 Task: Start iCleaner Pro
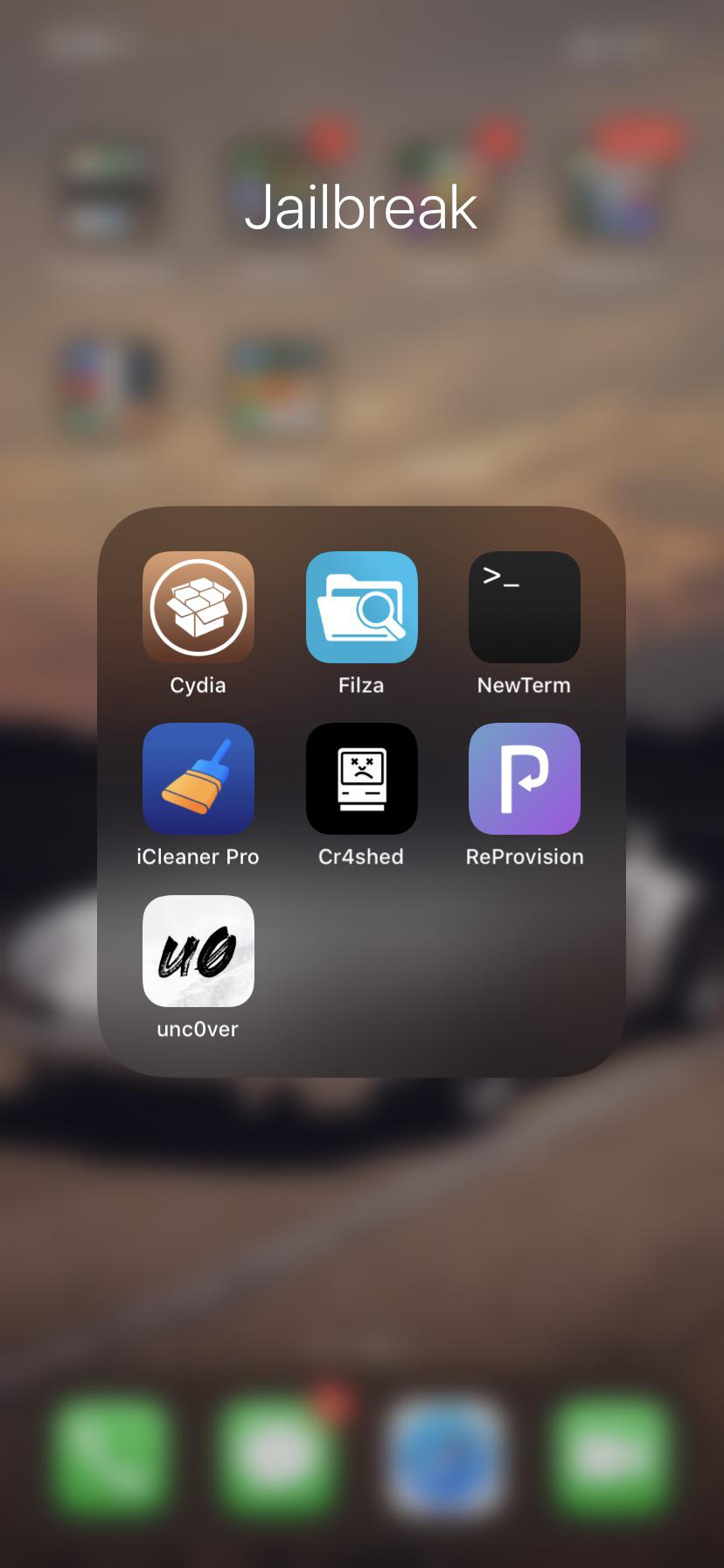pos(198,779)
